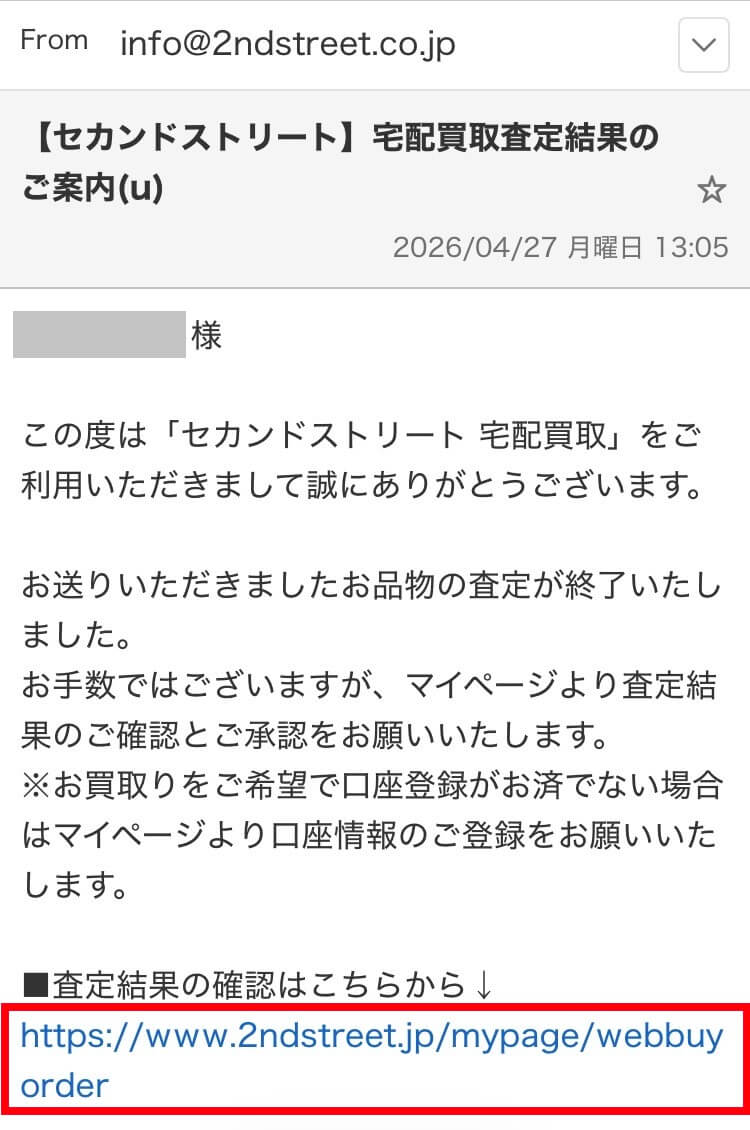Star this 2nd Street email

(711, 190)
